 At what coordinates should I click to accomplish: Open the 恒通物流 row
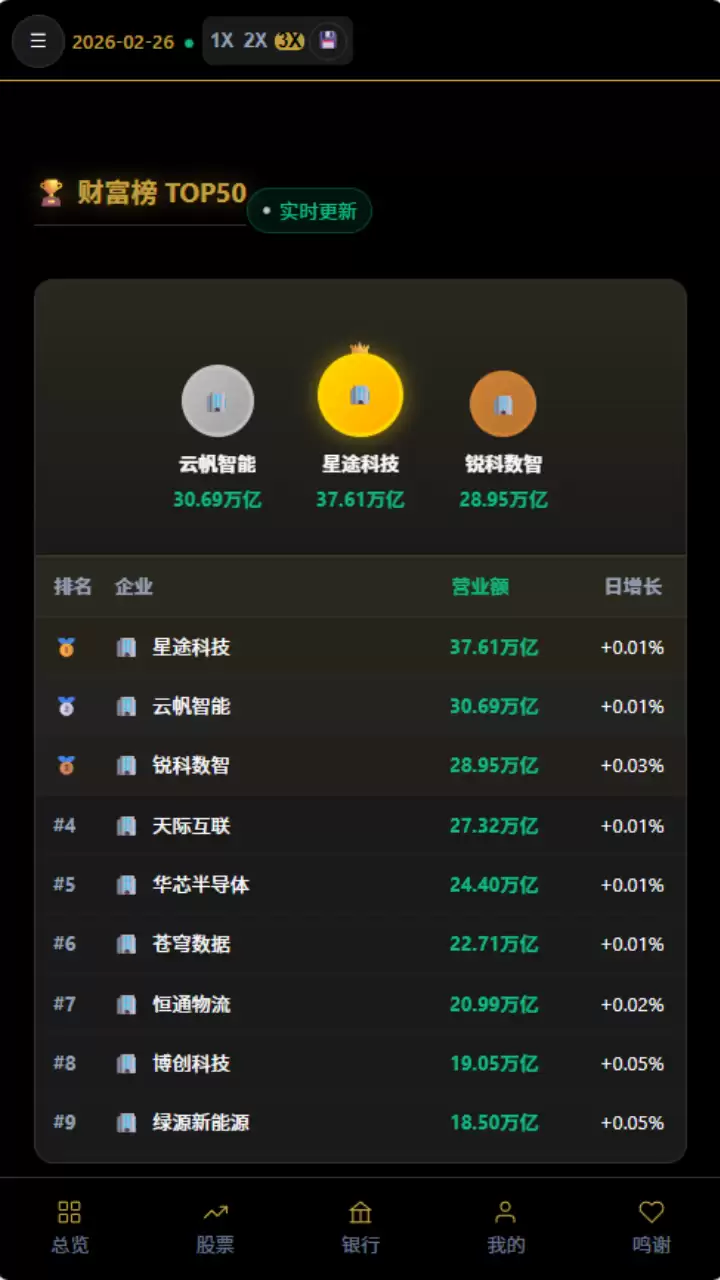pyautogui.click(x=360, y=1004)
